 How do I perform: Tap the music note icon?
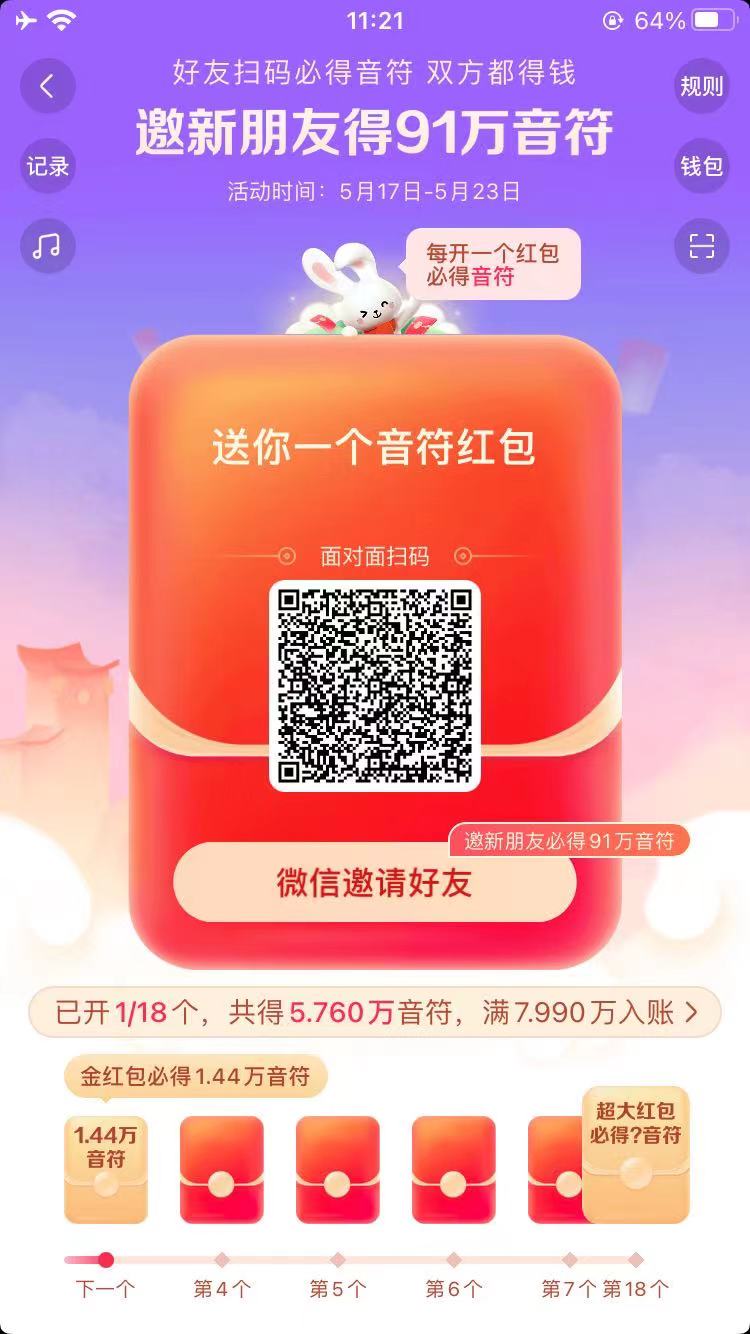point(47,245)
